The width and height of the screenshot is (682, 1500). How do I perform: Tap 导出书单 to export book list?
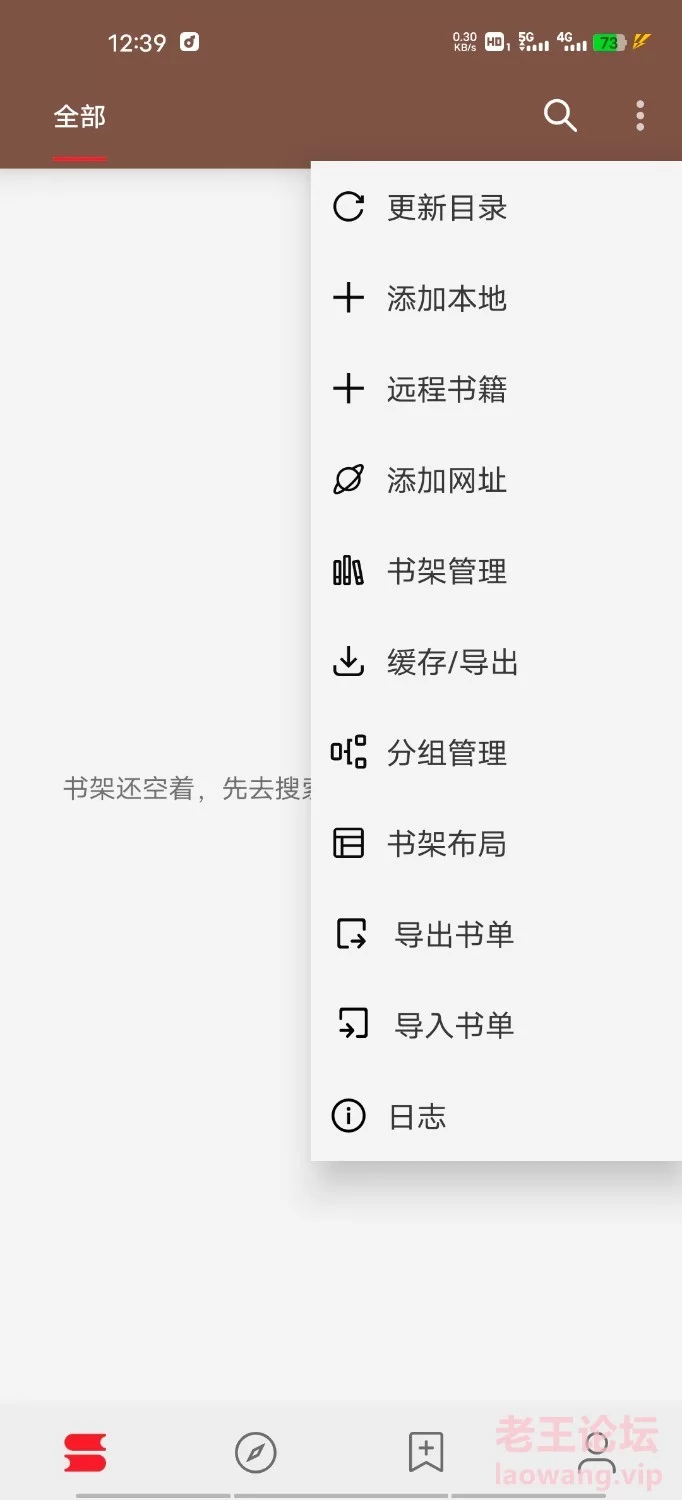(x=496, y=935)
